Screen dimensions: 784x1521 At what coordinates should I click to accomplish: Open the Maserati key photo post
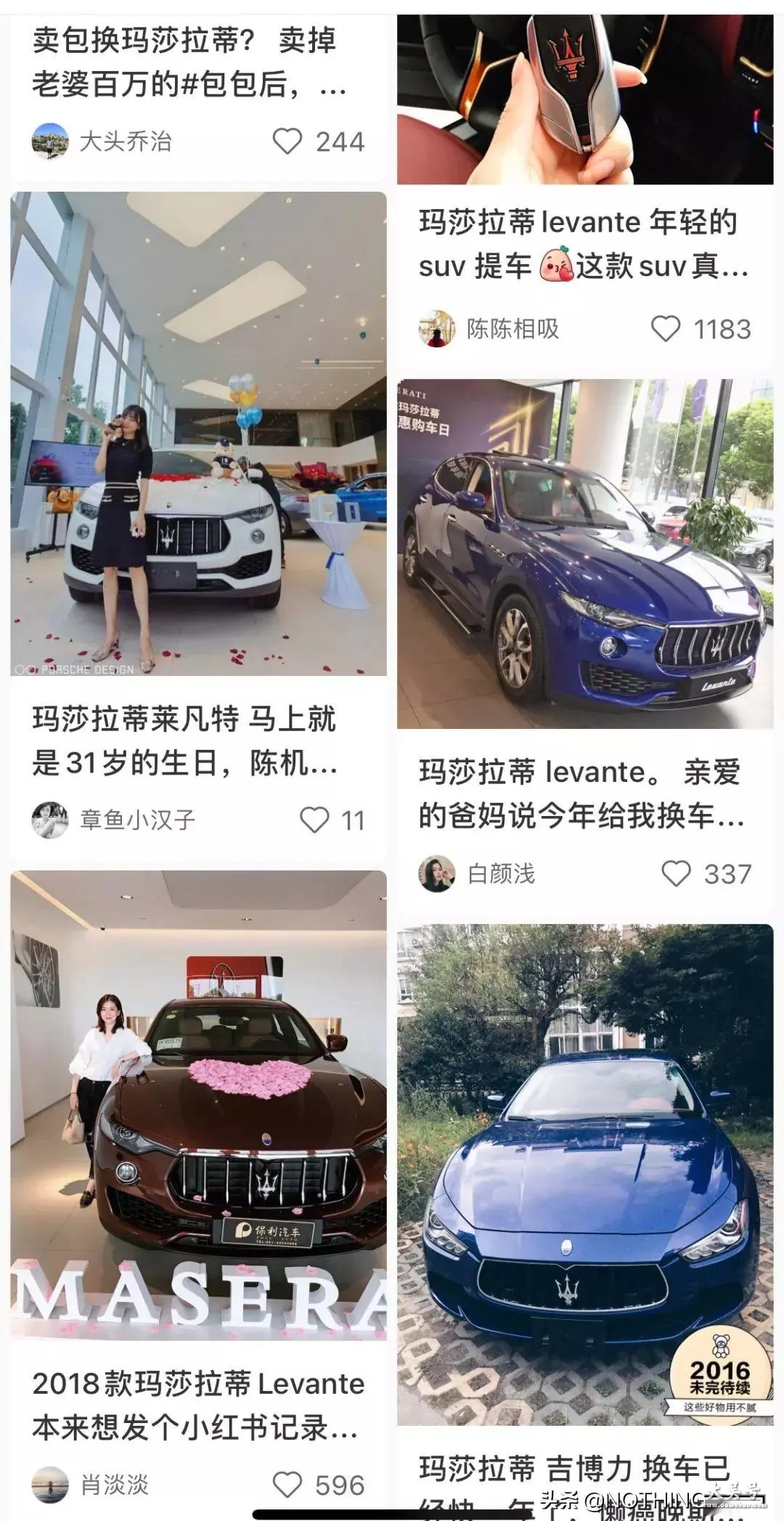pos(585,99)
